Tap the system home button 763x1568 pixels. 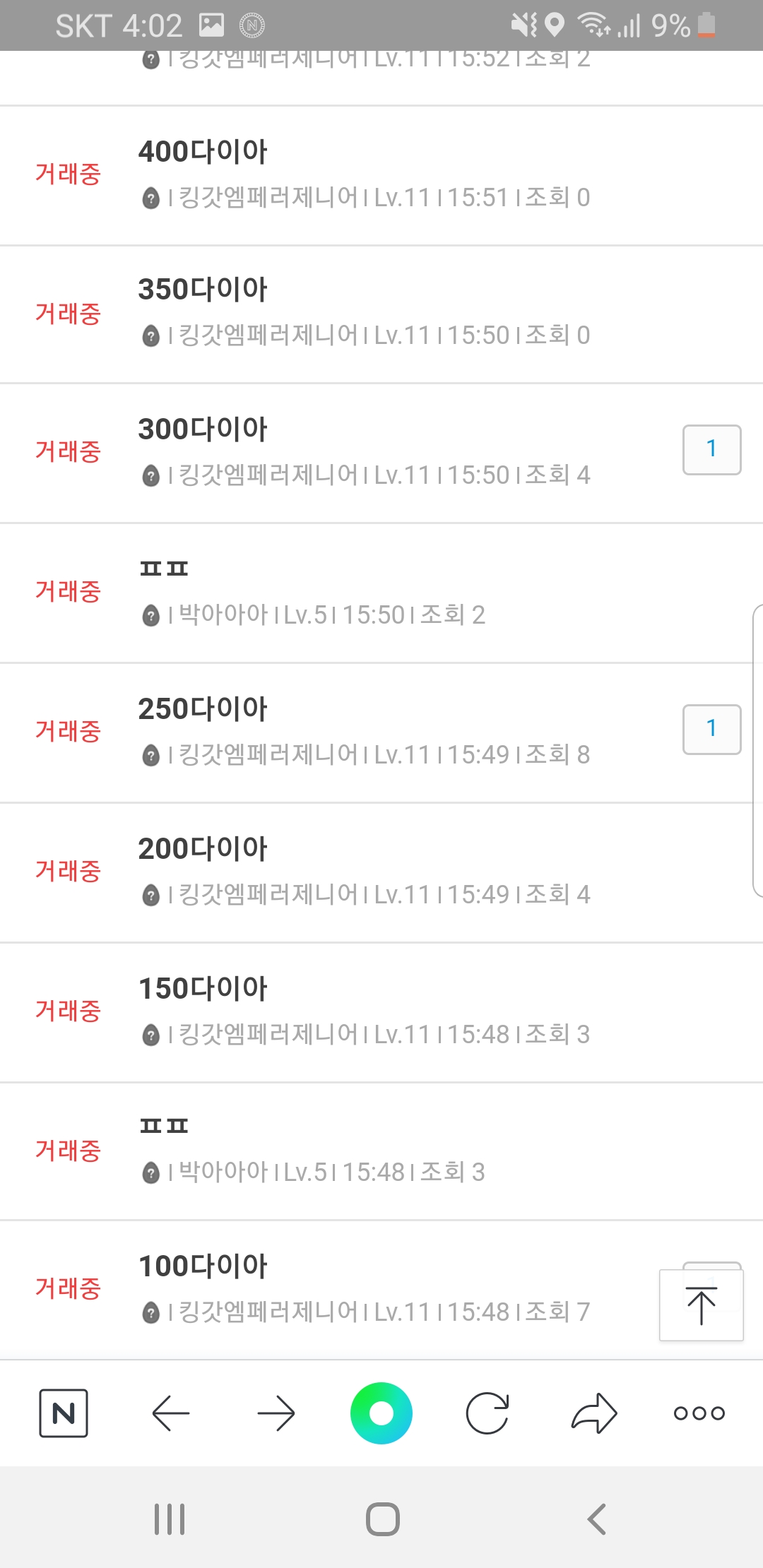[x=382, y=1519]
